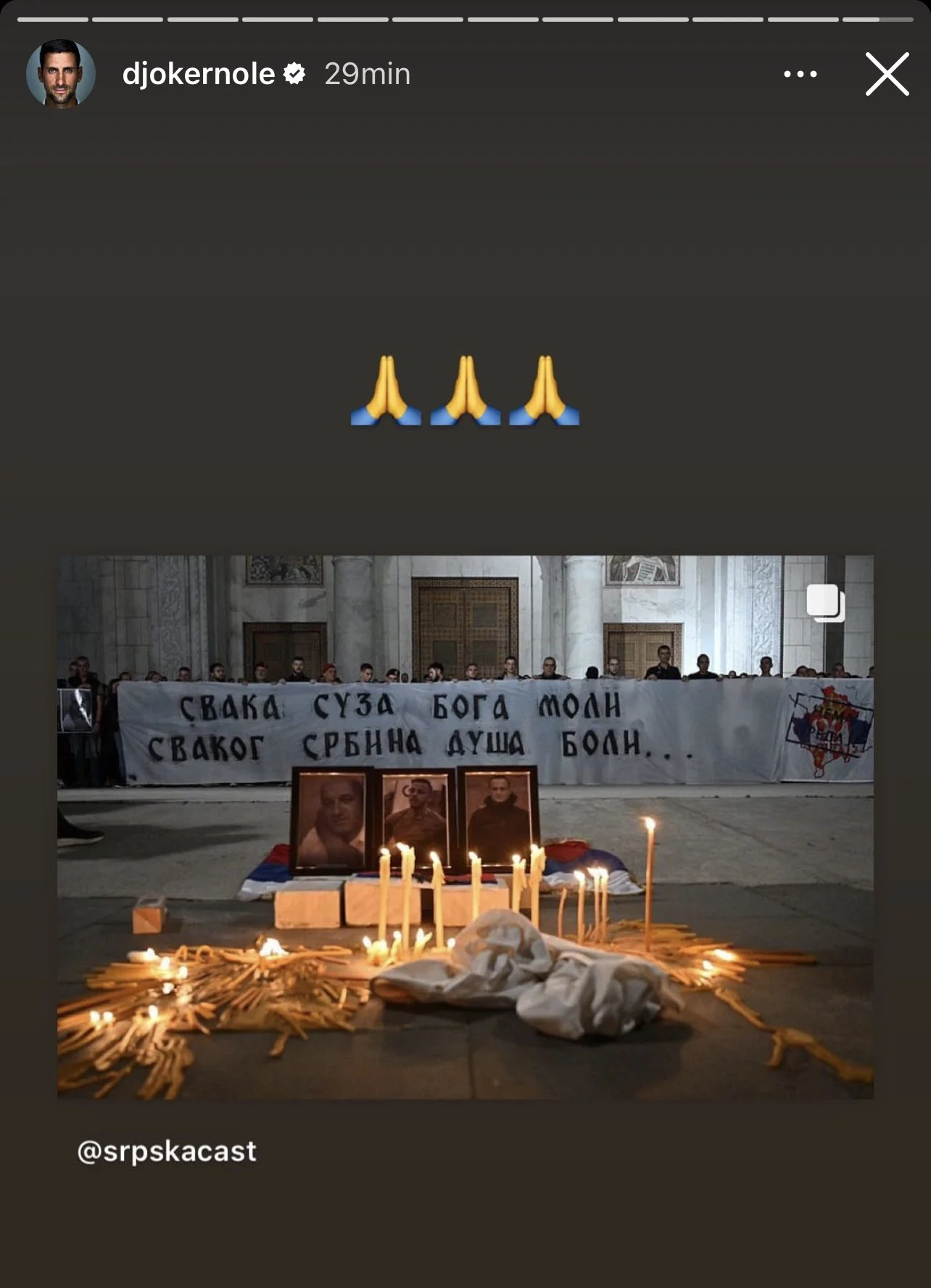Open the reshared vigil post
Image resolution: width=931 pixels, height=1288 pixels.
click(x=465, y=827)
